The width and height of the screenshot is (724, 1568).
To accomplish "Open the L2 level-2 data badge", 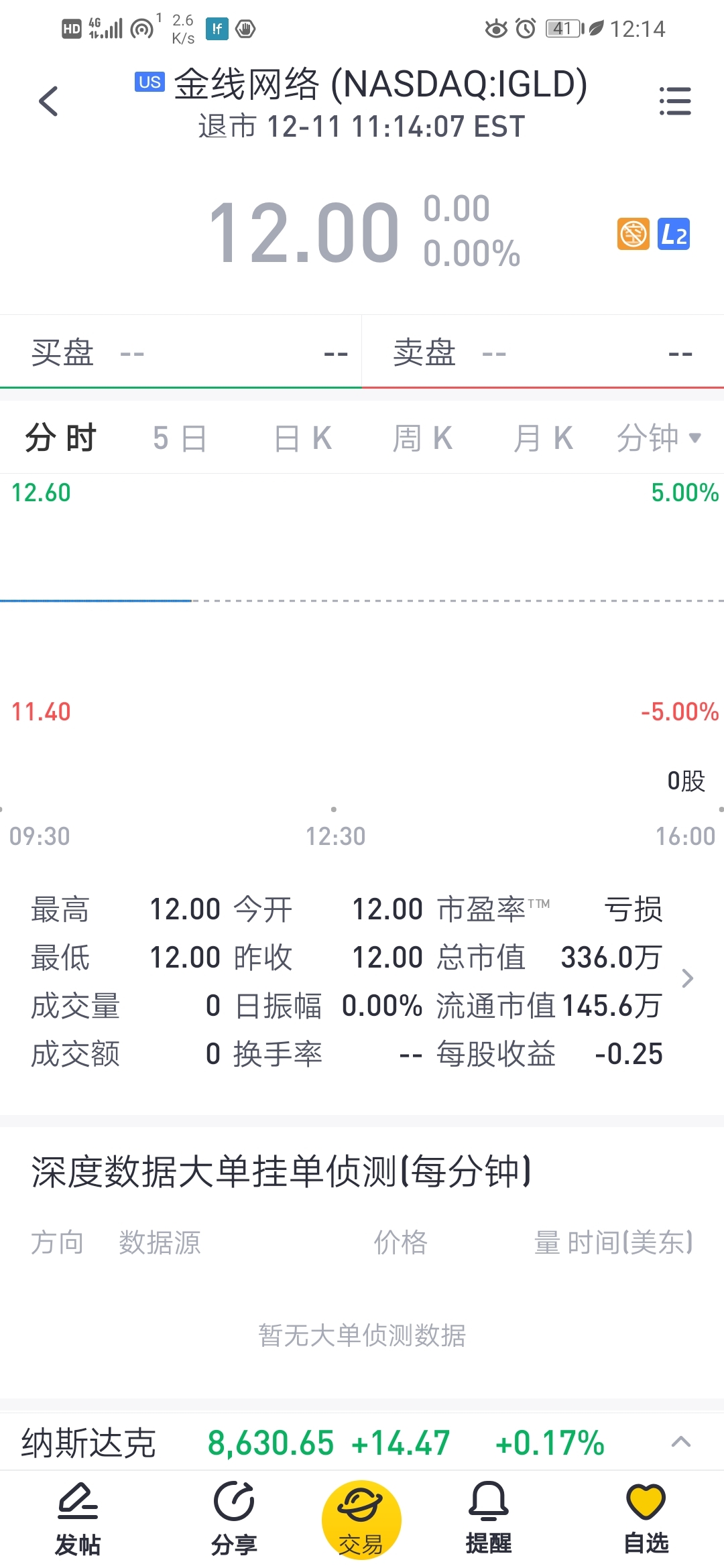I will [674, 234].
